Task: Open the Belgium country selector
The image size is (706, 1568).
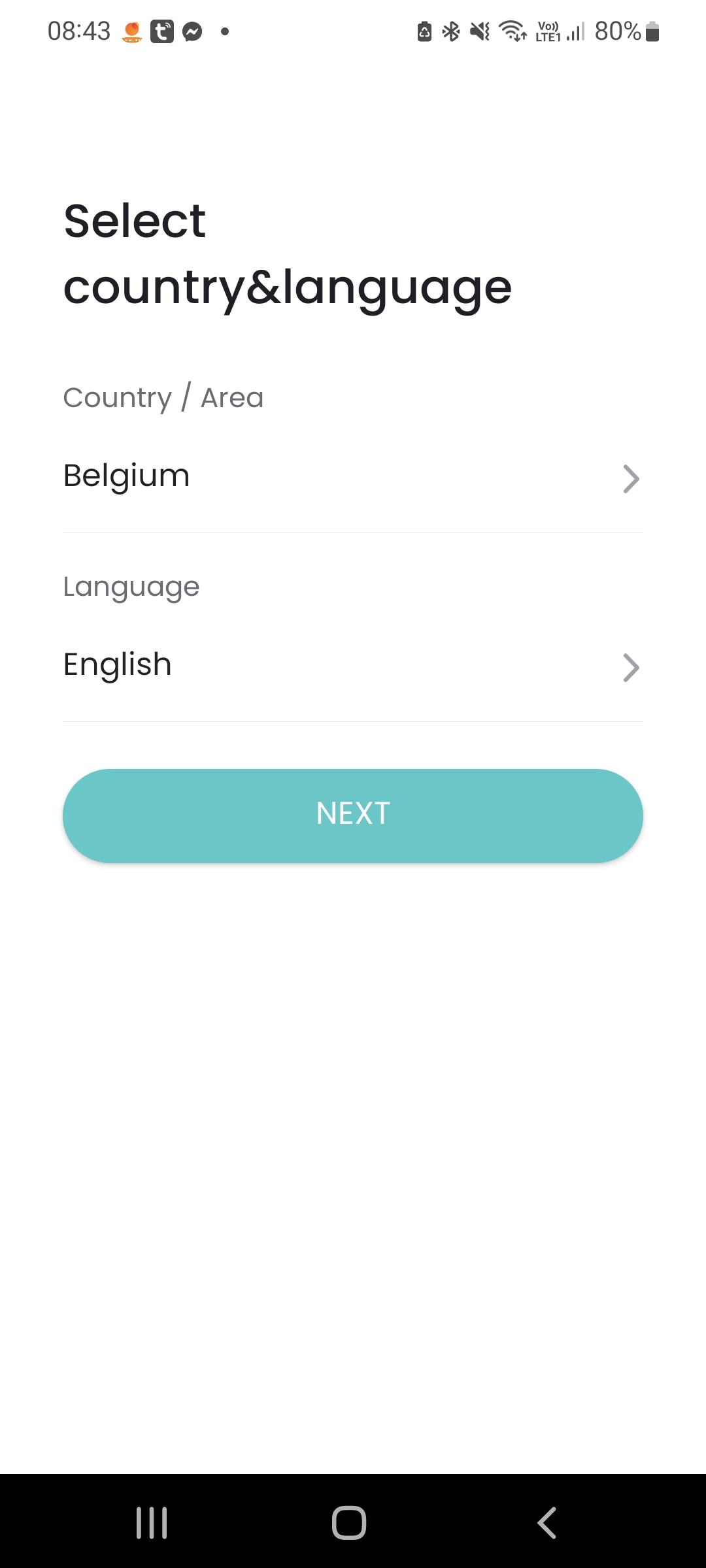Action: point(352,478)
